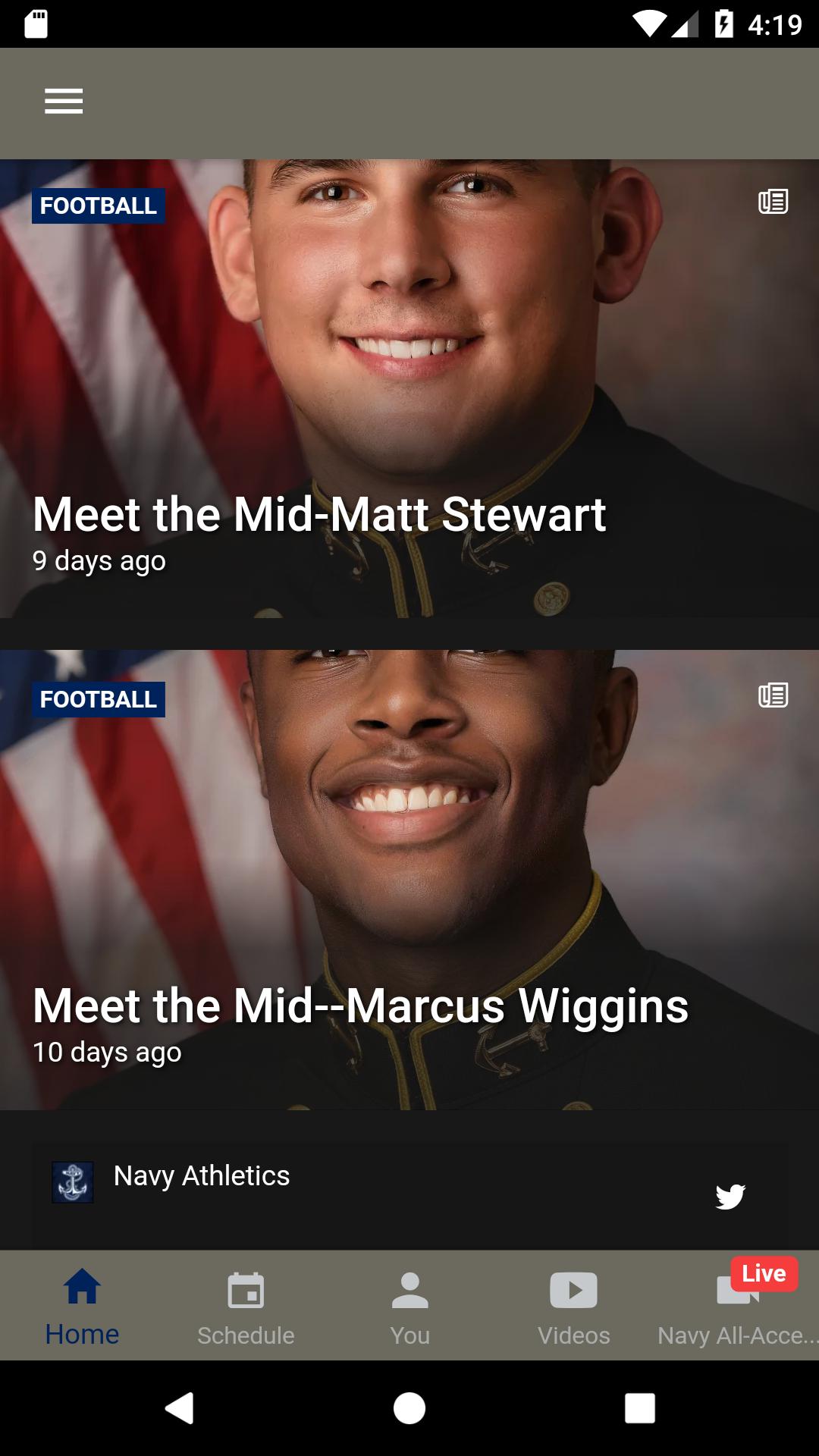This screenshot has height=1456, width=819.
Task: Switch to the Schedule tab
Action: [245, 1304]
